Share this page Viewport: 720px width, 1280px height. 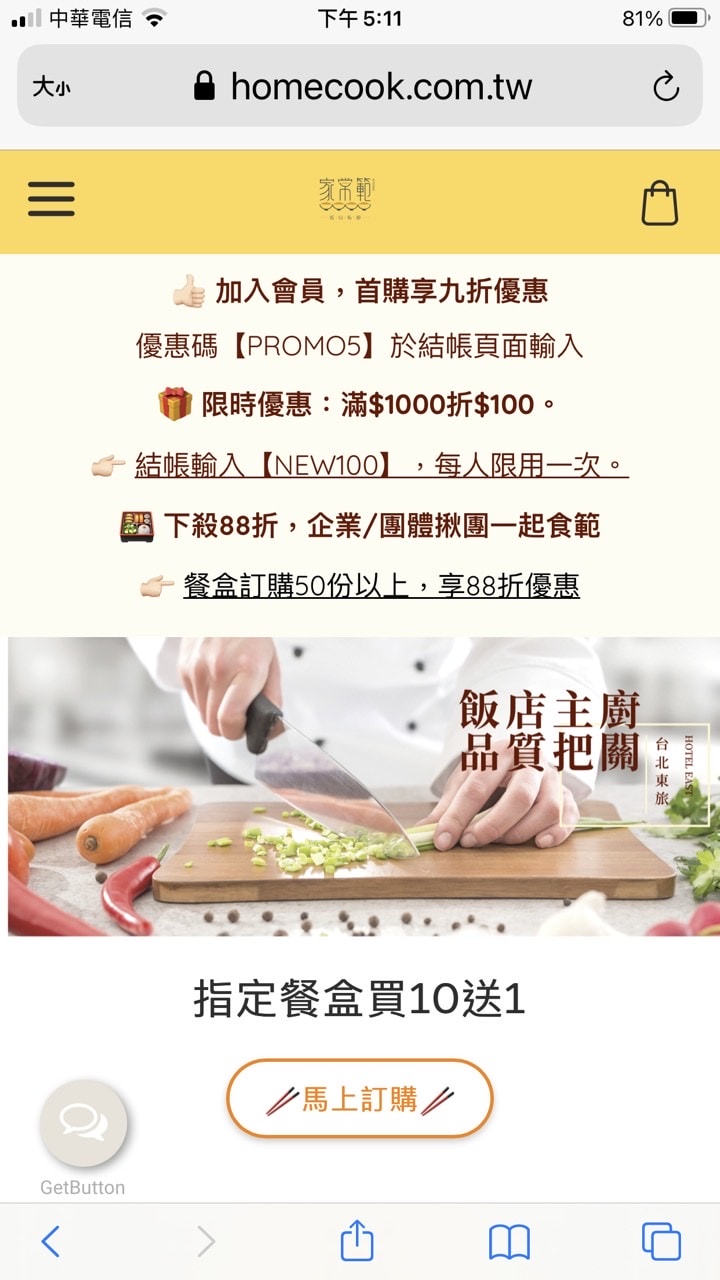[x=357, y=1242]
